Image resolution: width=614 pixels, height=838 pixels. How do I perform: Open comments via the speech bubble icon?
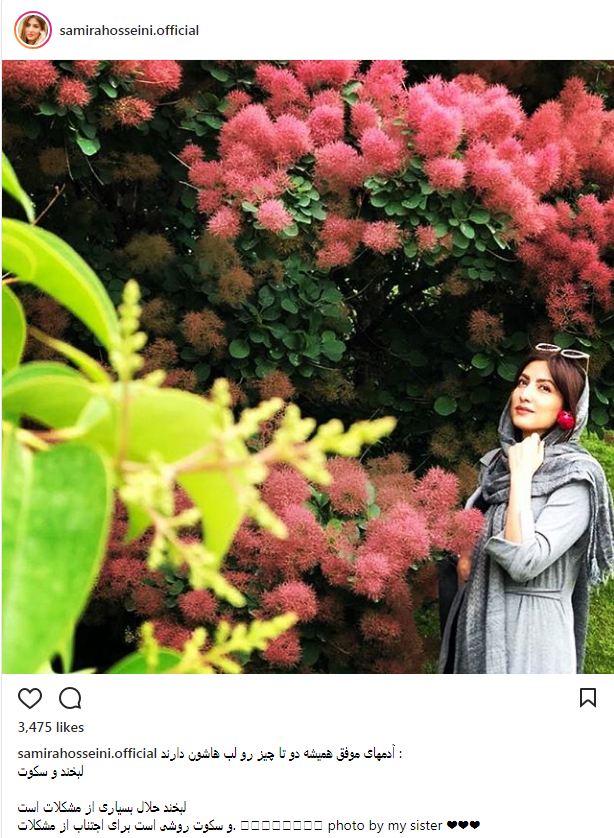[x=70, y=698]
